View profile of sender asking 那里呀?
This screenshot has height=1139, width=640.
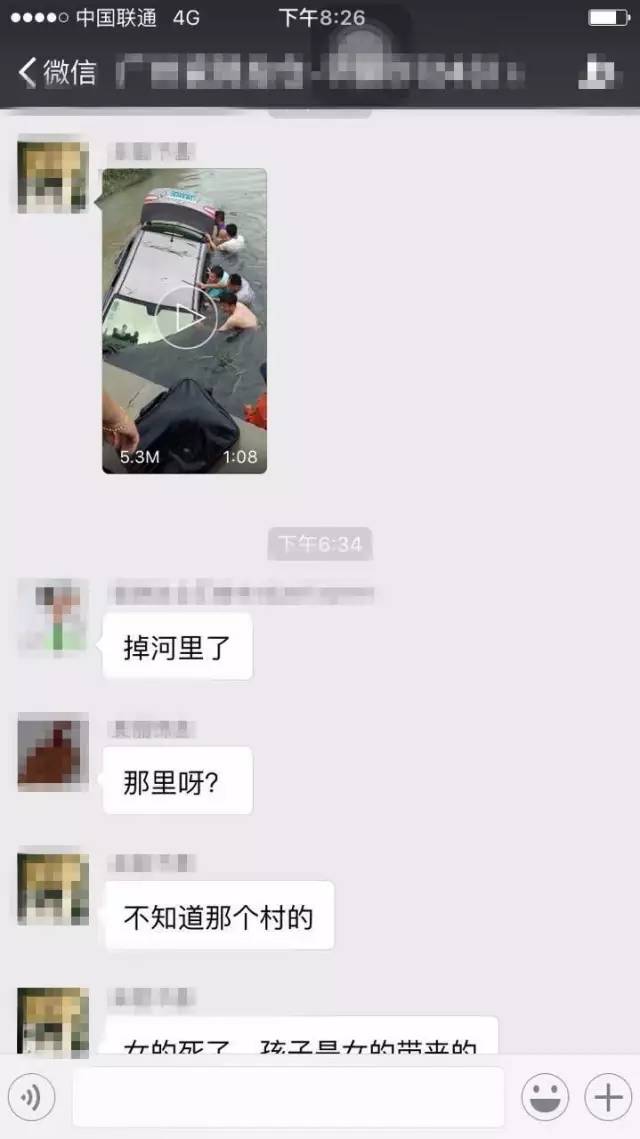53,752
